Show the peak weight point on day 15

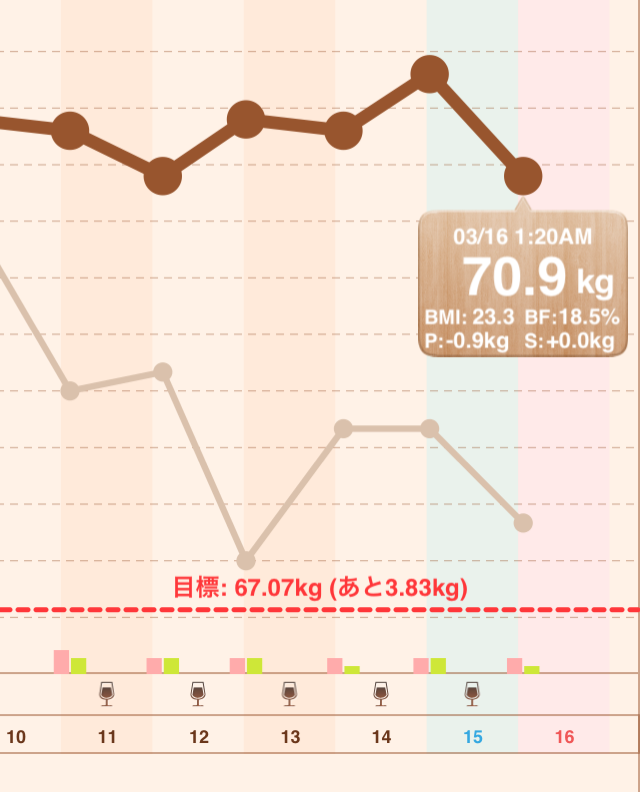click(x=430, y=74)
